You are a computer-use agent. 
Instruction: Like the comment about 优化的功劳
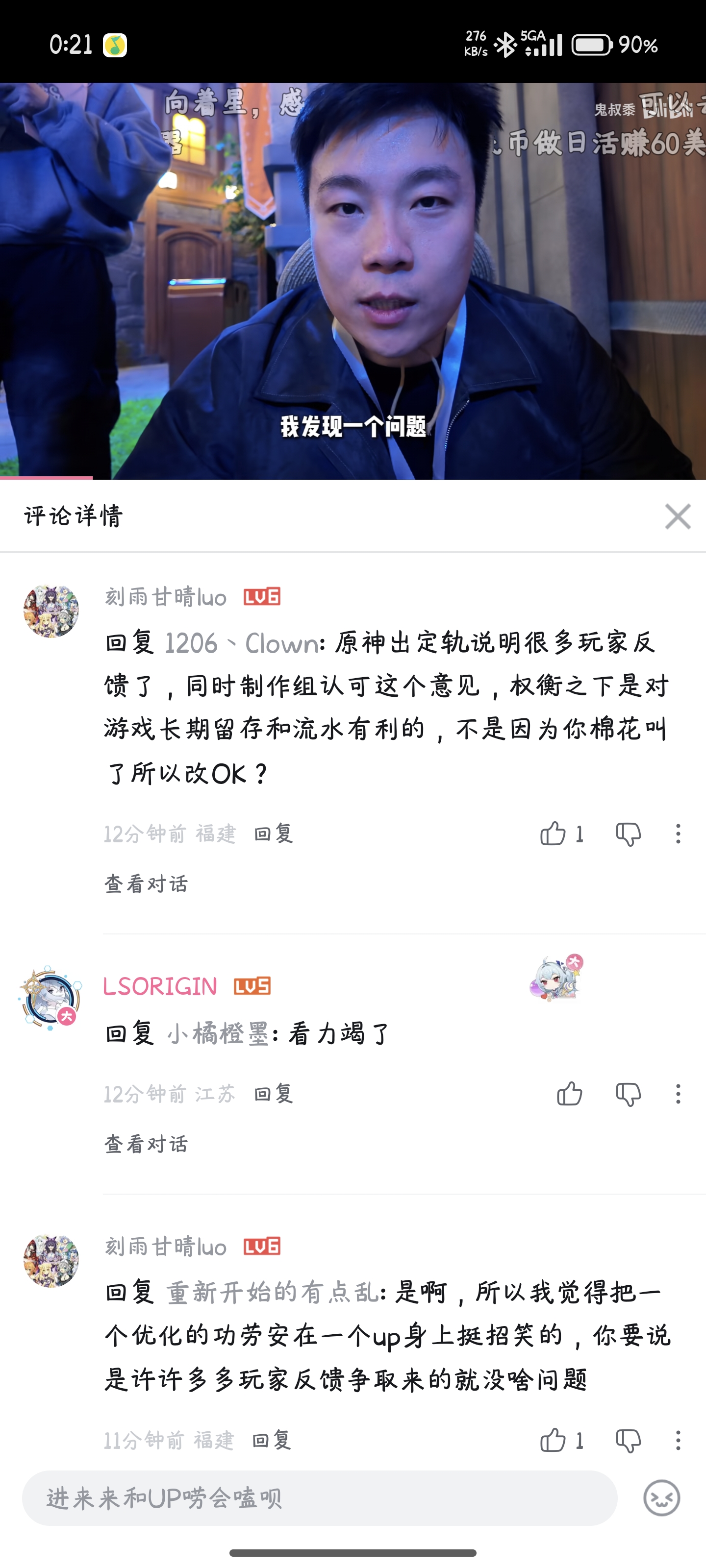[553, 1440]
